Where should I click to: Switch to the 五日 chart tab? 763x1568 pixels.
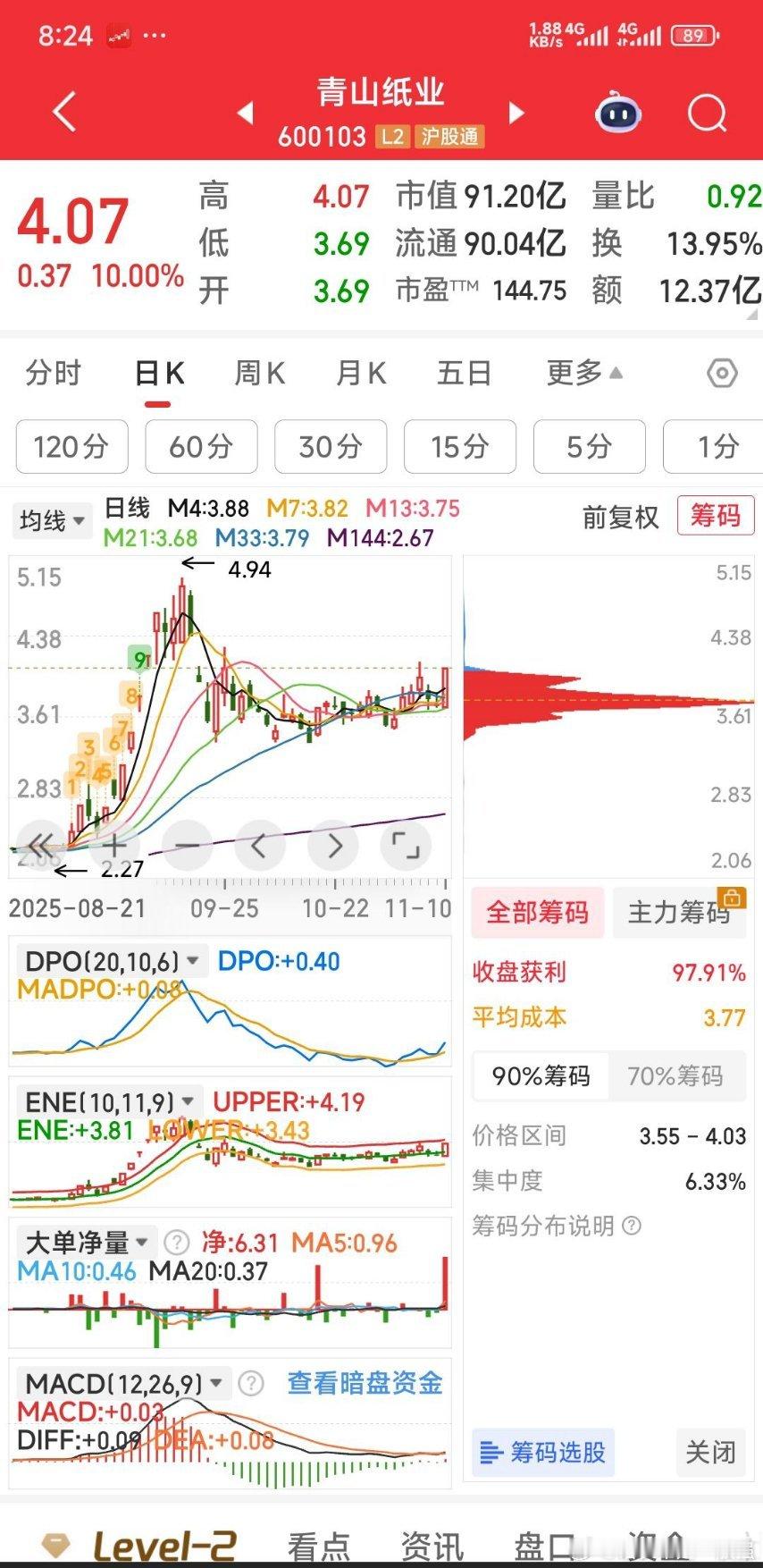pos(464,374)
